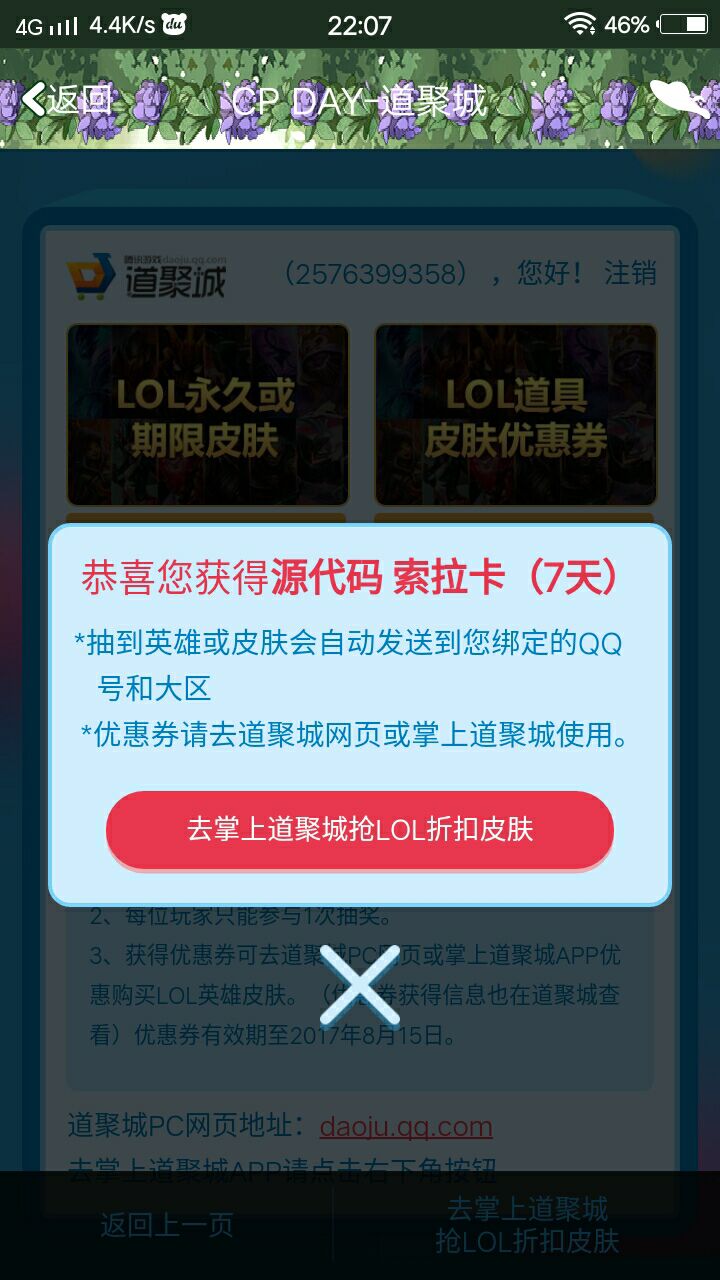Viewport: 720px width, 1280px height.
Task: Tap 注销 to log out
Action: tap(630, 273)
